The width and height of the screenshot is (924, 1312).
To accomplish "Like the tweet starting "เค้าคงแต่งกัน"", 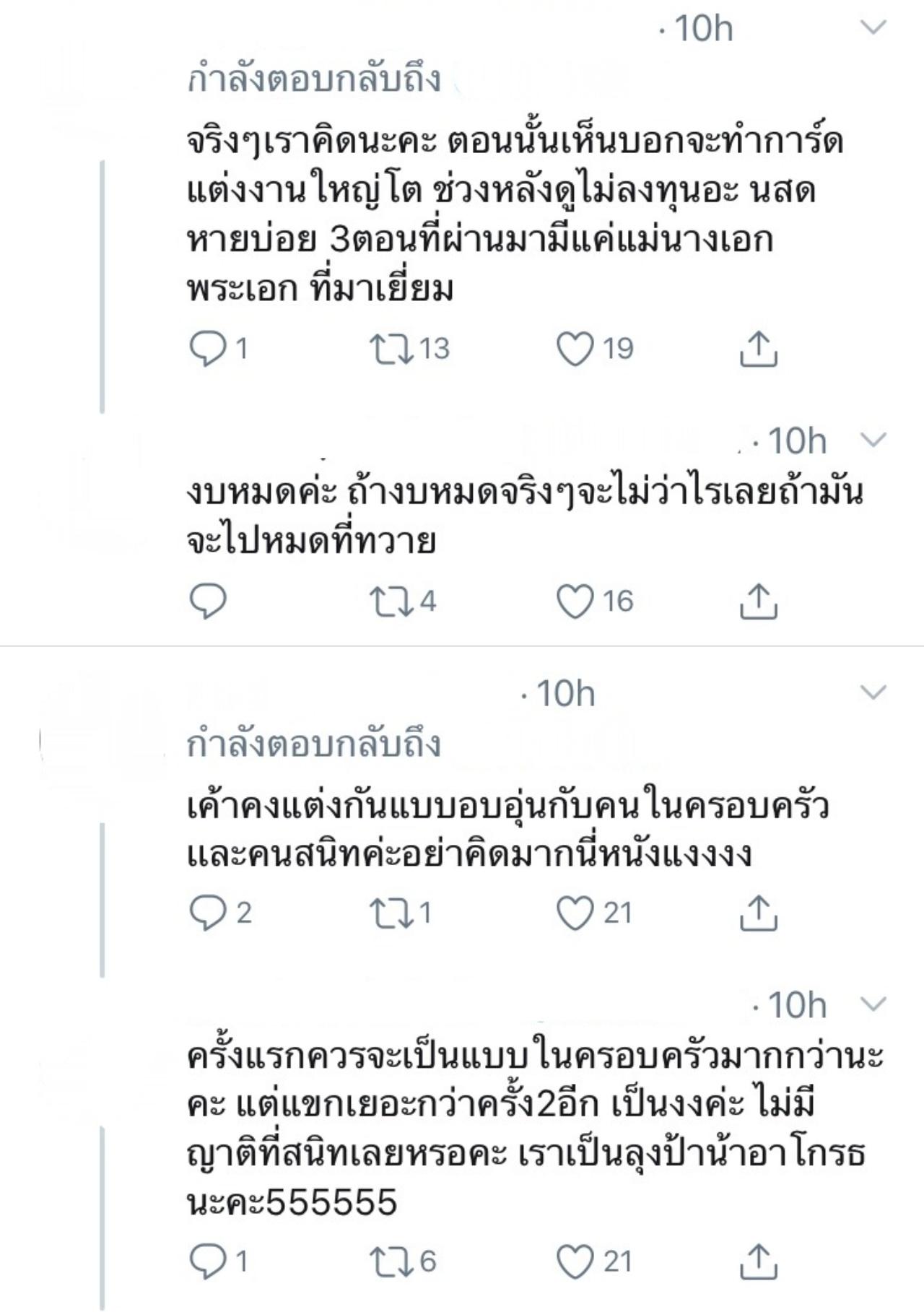I will click(x=575, y=913).
